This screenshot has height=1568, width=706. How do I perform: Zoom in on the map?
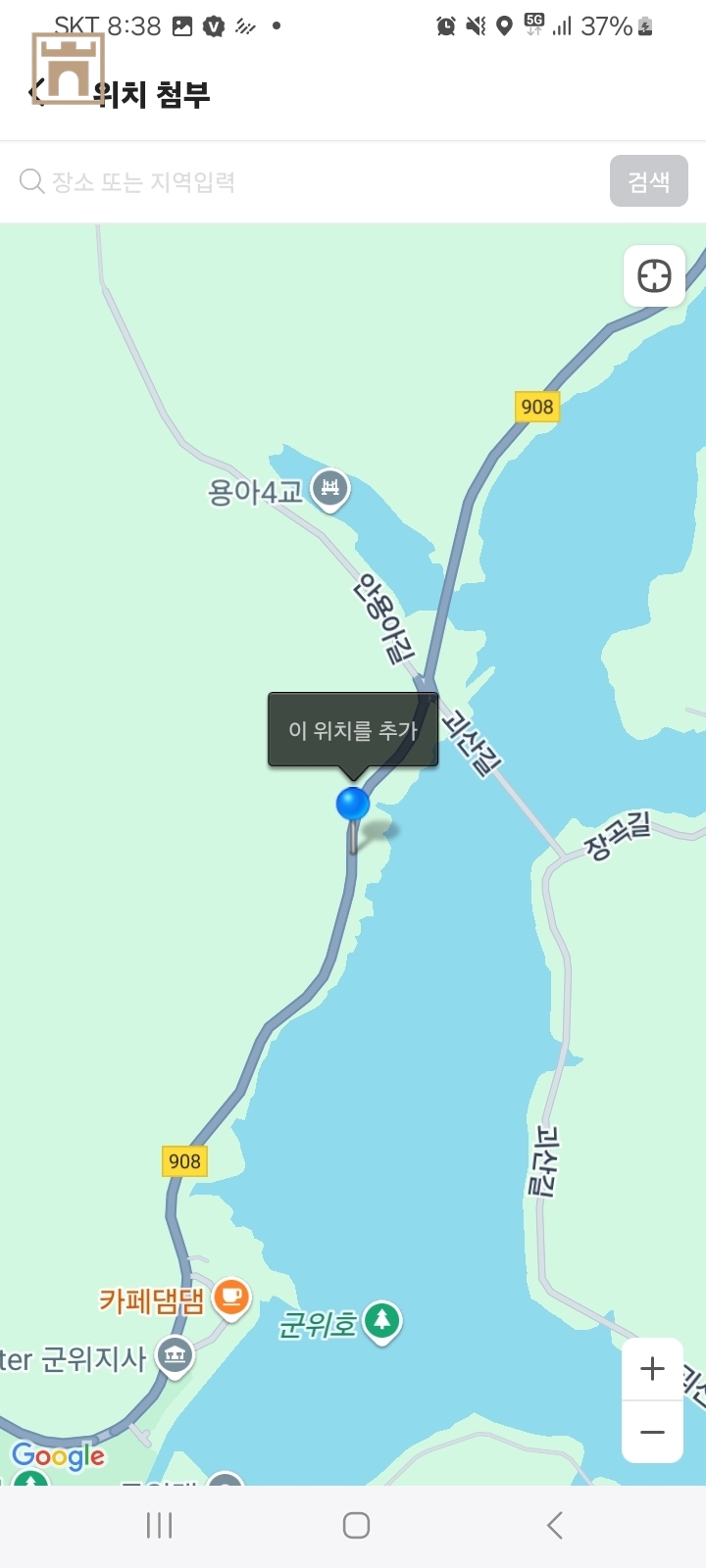[652, 1369]
